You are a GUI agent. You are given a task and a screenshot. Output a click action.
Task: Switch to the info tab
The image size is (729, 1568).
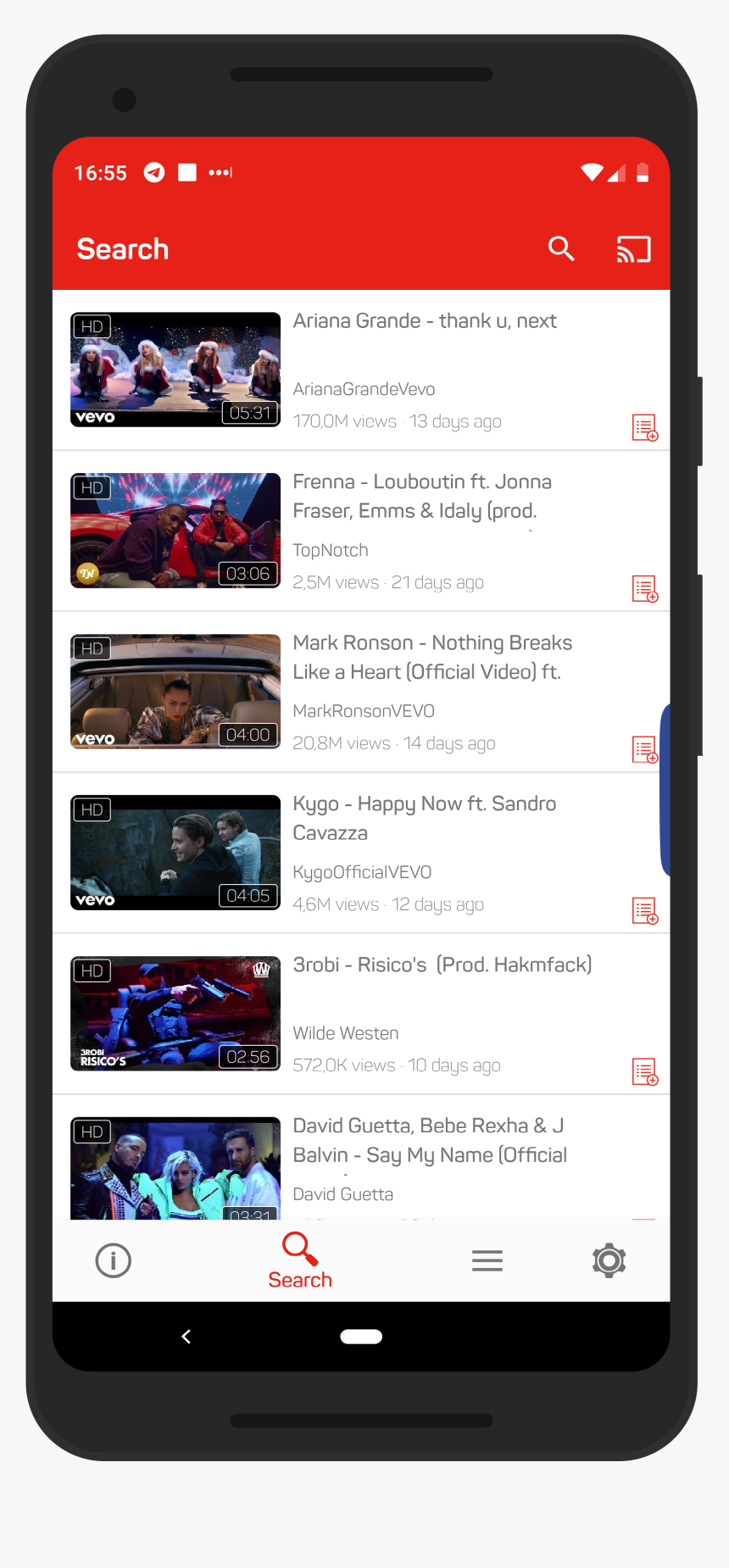pos(114,1260)
